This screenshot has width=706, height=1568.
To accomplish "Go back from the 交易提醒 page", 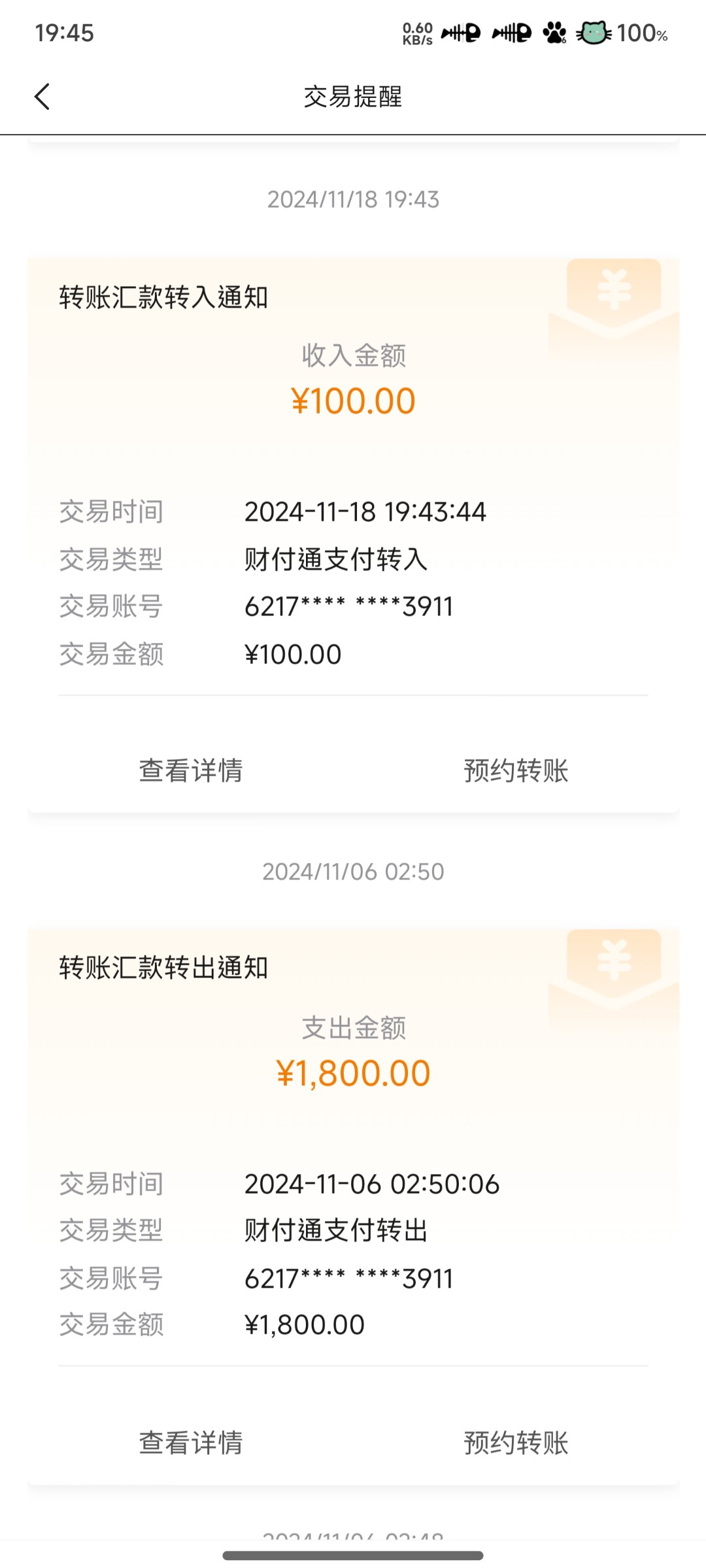I will 42,97.
